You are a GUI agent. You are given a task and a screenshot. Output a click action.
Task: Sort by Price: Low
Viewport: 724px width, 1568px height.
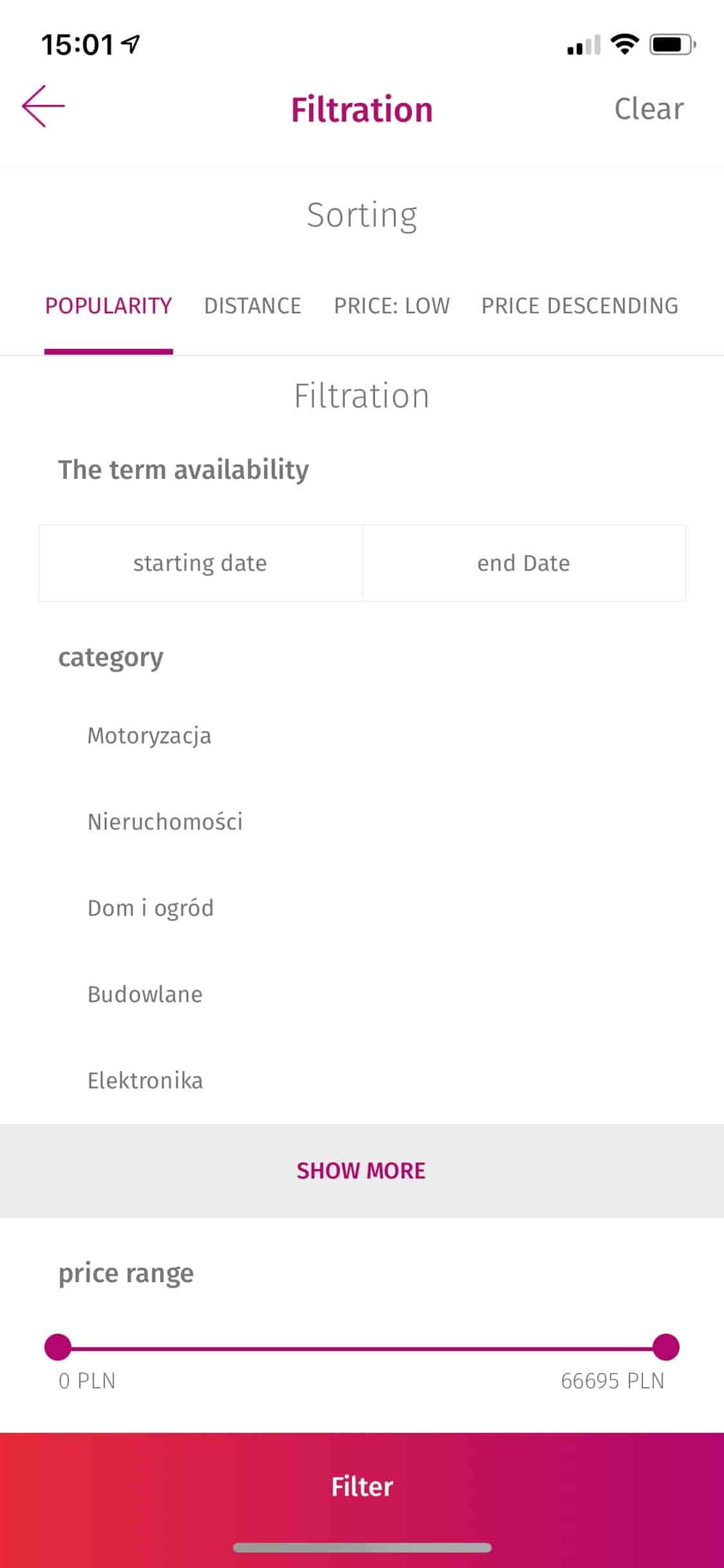click(x=391, y=306)
